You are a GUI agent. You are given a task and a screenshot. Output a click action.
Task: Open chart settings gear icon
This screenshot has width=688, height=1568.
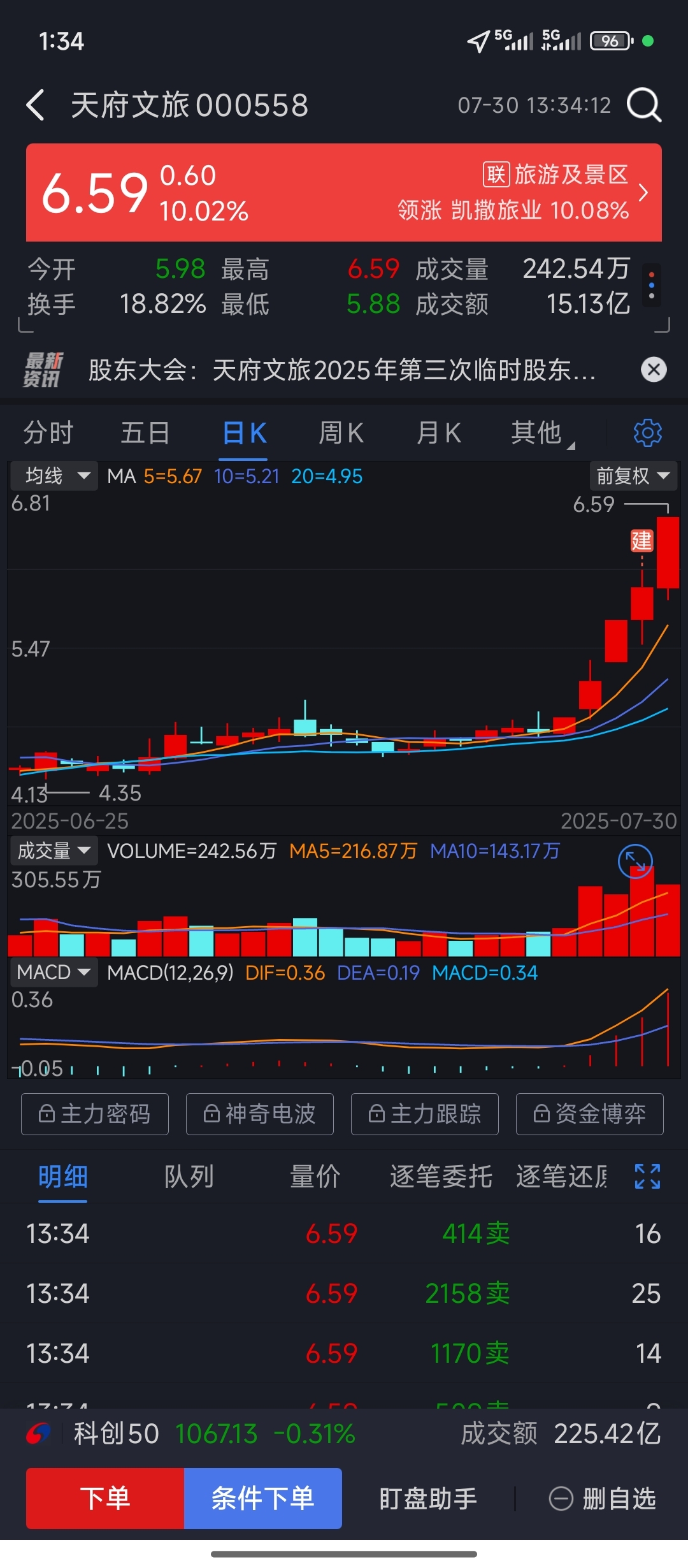(648, 433)
